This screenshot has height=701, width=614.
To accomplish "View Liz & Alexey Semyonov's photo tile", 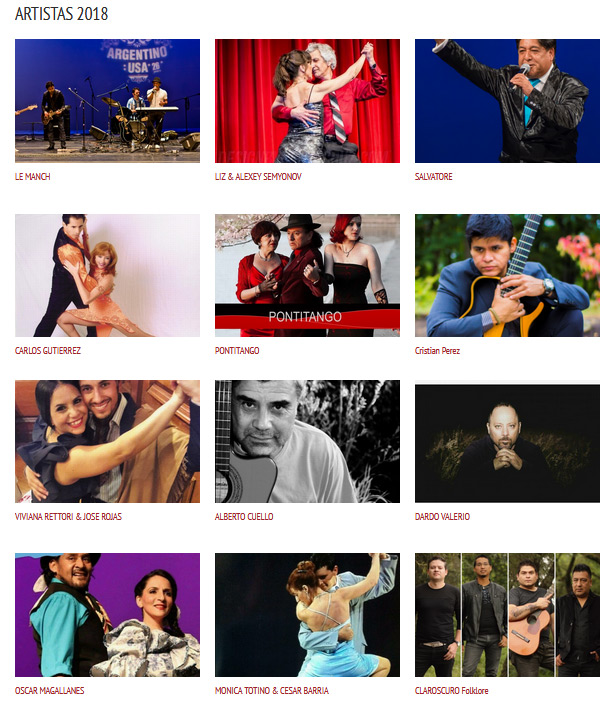I will pyautogui.click(x=307, y=100).
